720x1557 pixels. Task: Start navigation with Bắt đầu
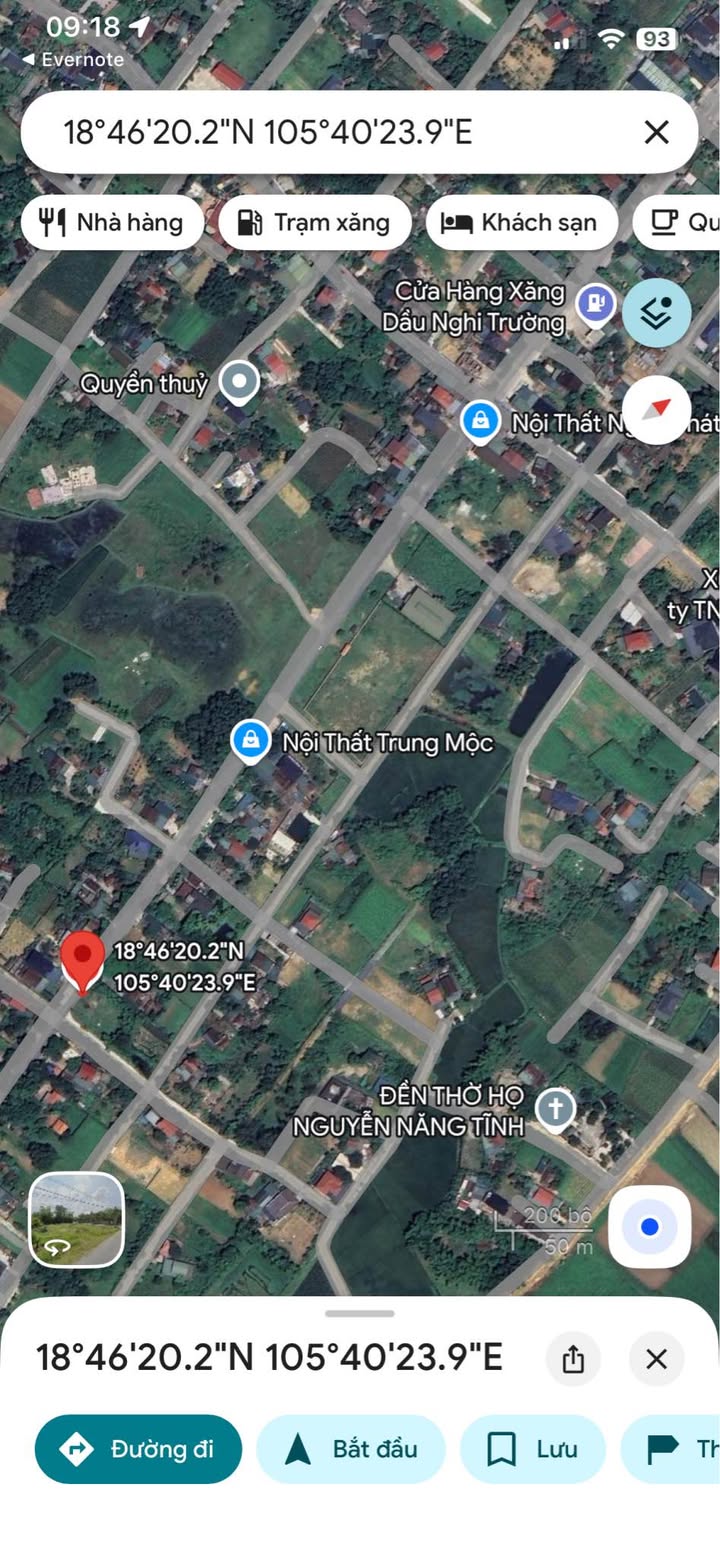pos(351,1449)
